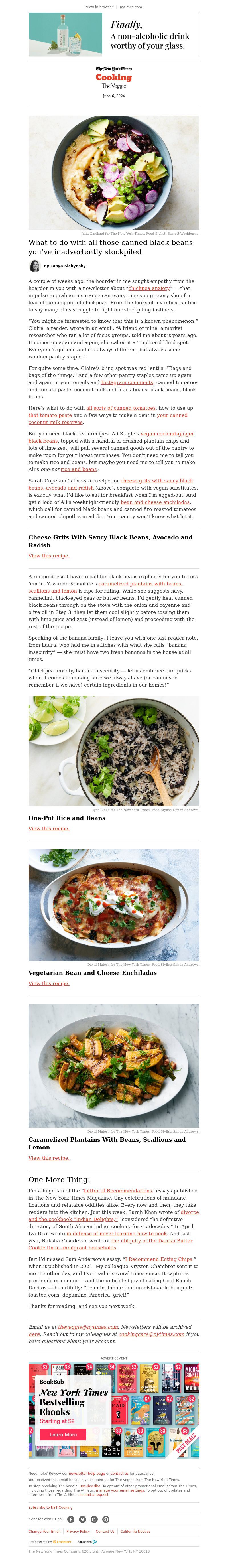
Task: View the One-Pot Rice and Beans recipe
Action: click(49, 828)
